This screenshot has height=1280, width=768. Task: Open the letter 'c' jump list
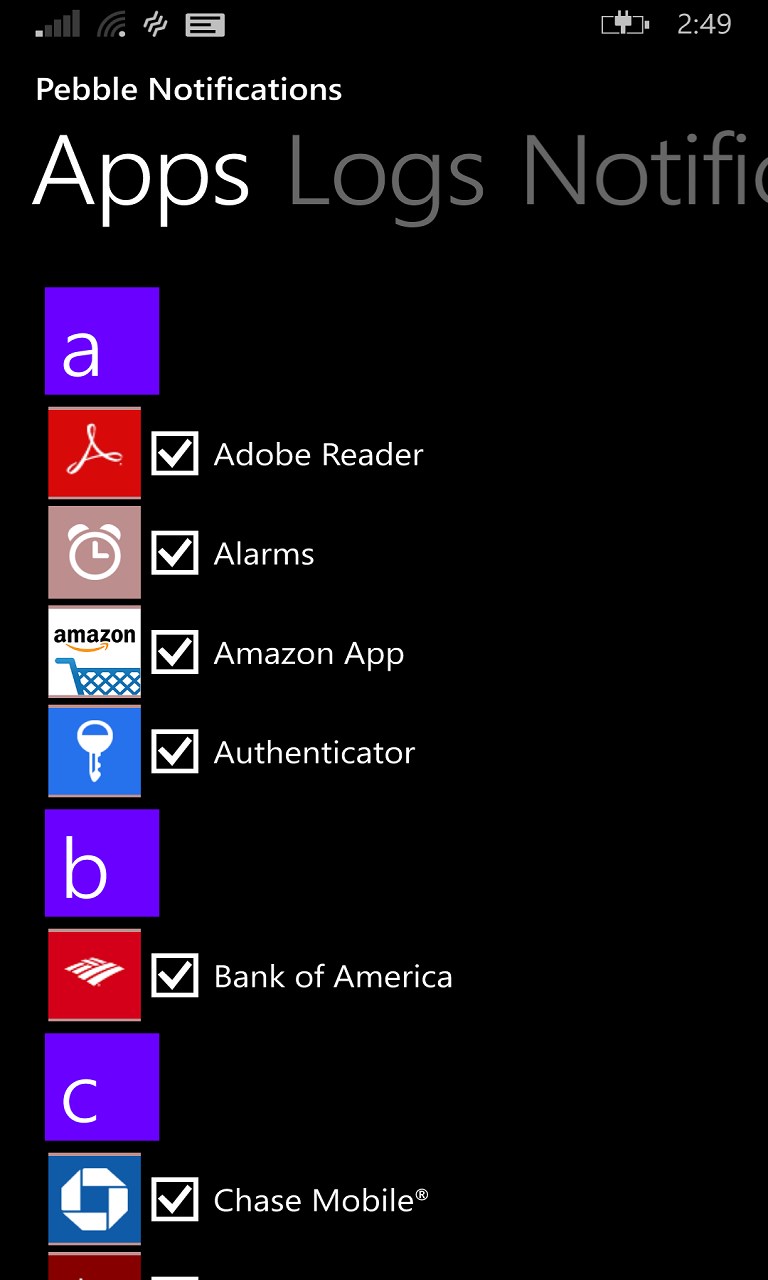102,1087
